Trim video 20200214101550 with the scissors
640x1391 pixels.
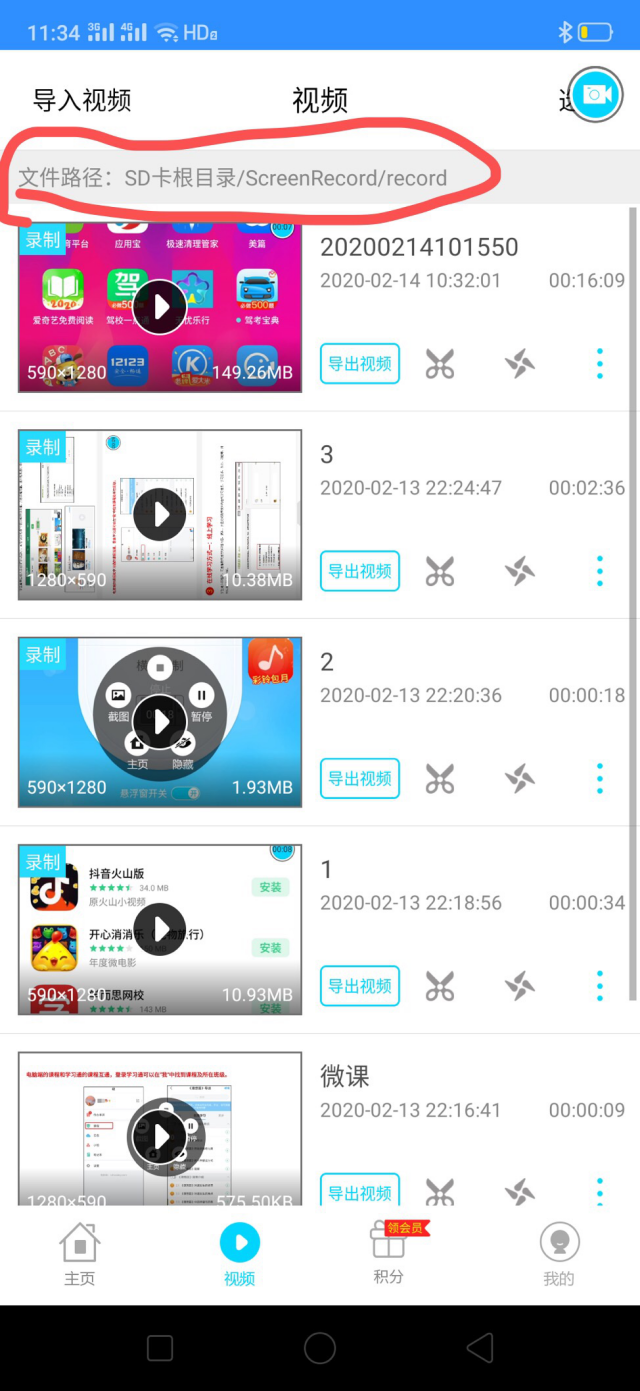click(440, 364)
